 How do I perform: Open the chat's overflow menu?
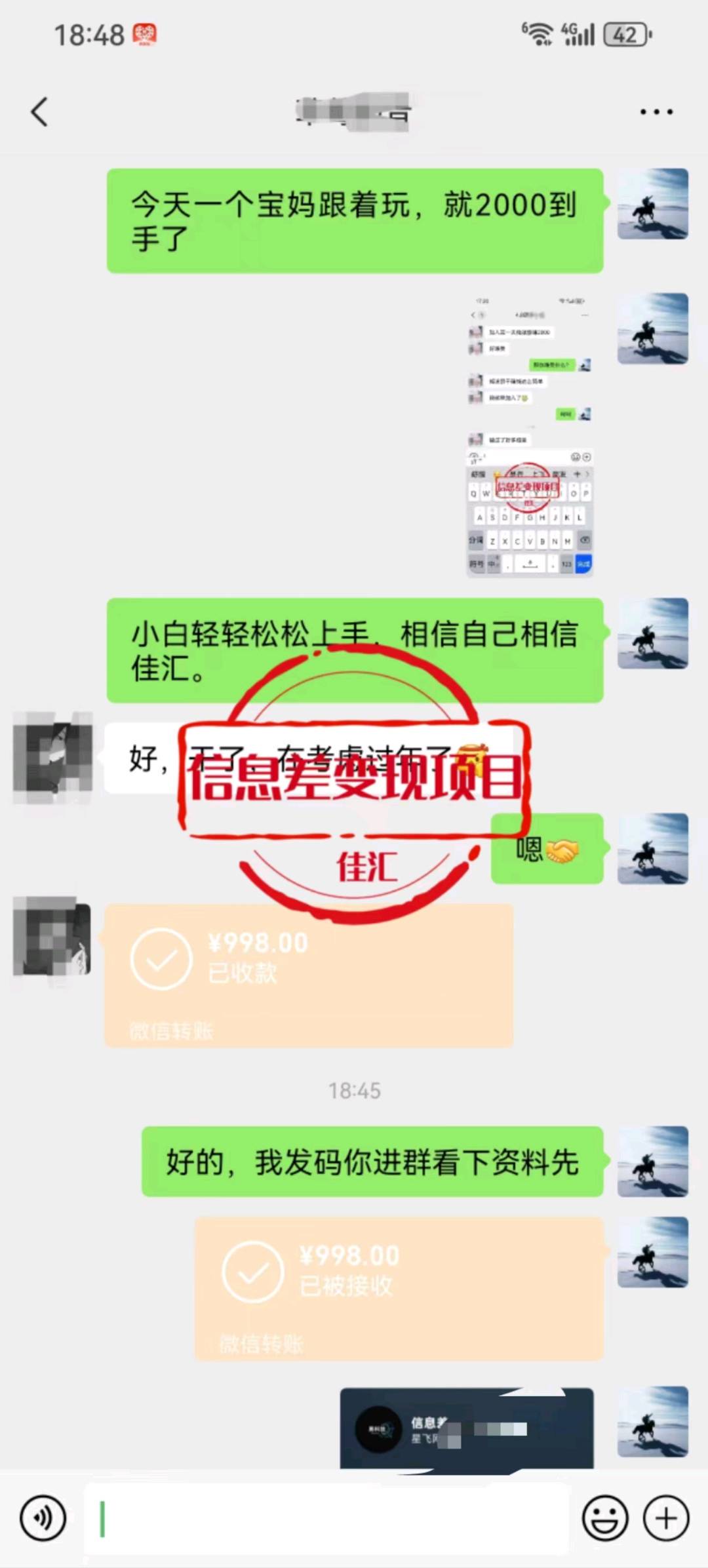[x=656, y=112]
